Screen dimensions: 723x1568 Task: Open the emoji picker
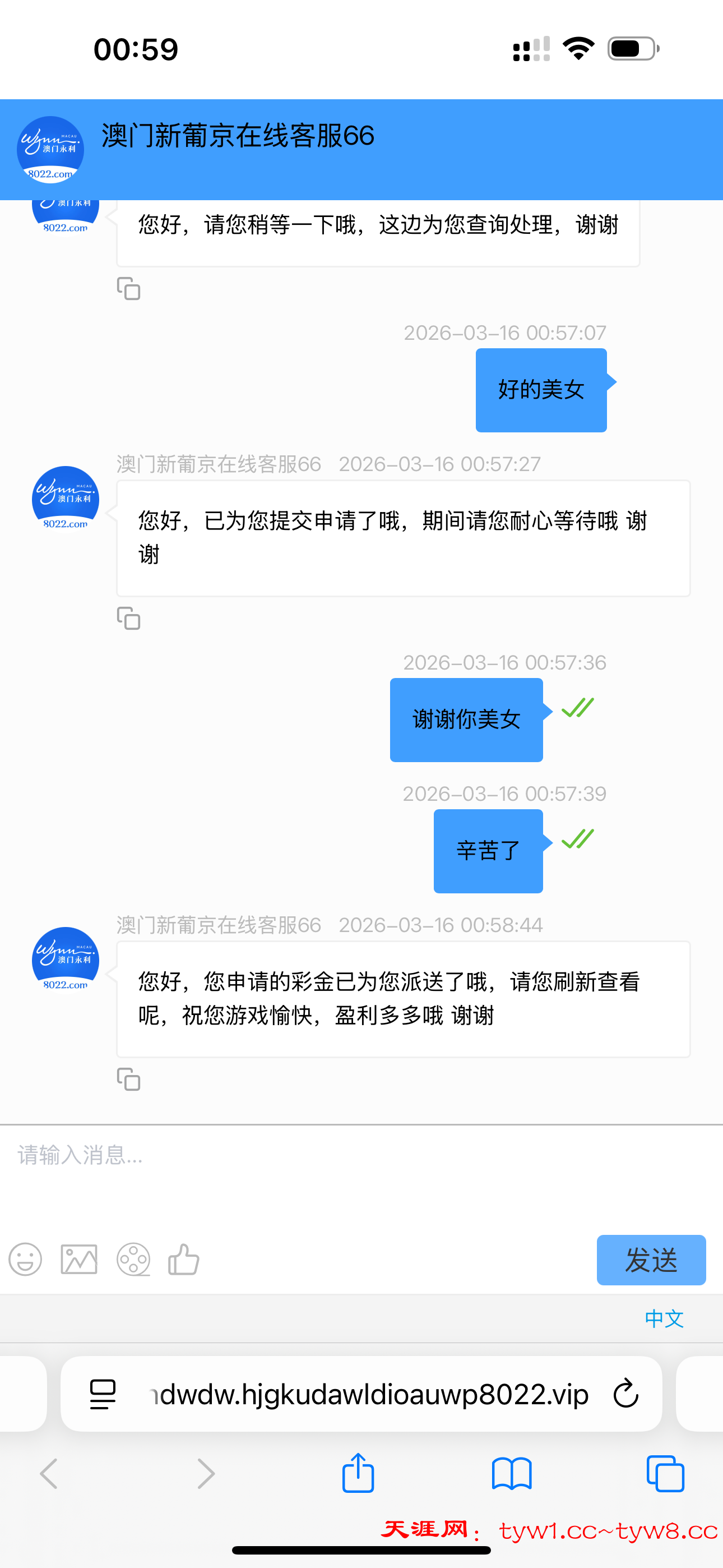click(26, 1260)
